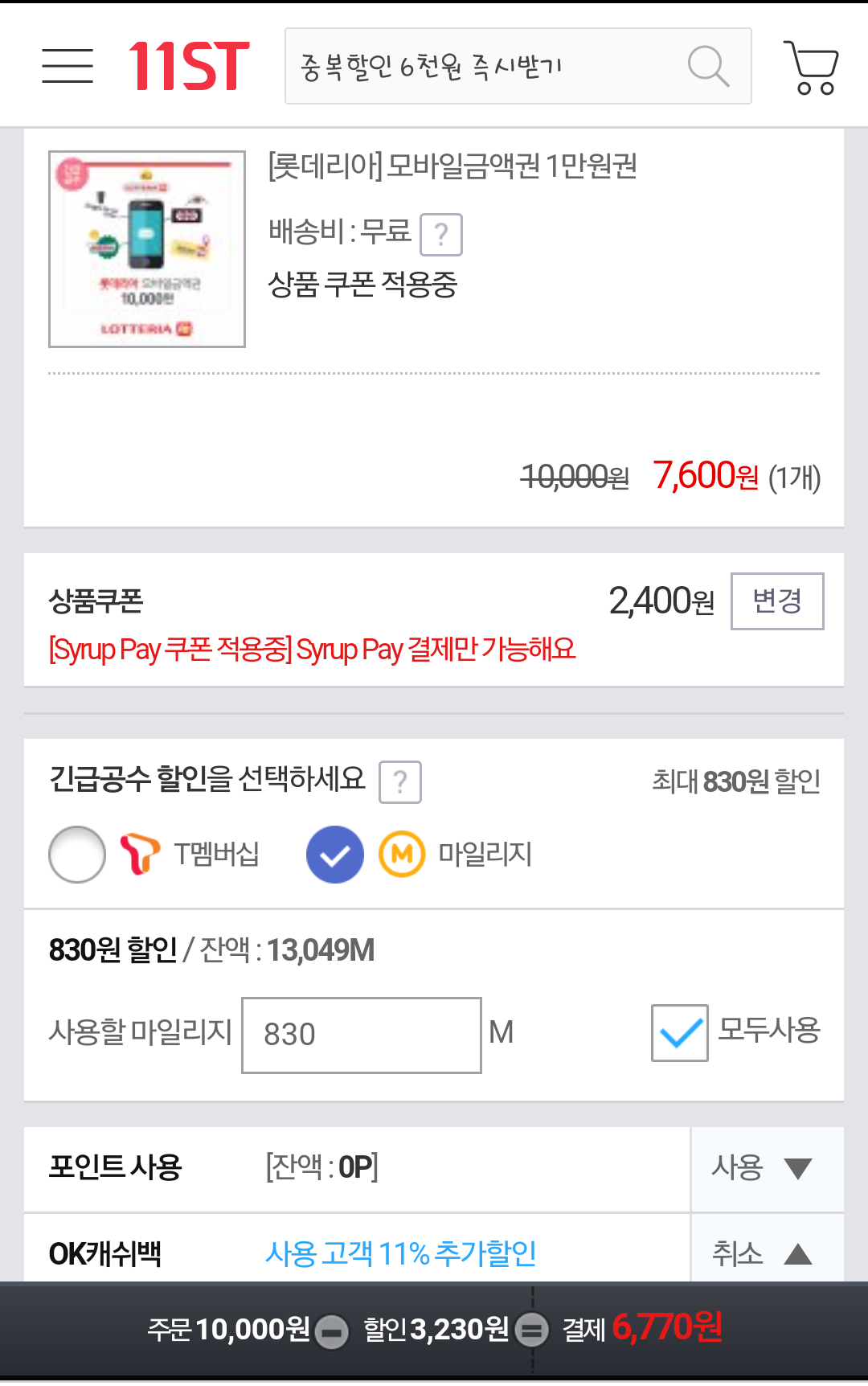
Task: Tap the magnifier search icon
Action: point(708,66)
